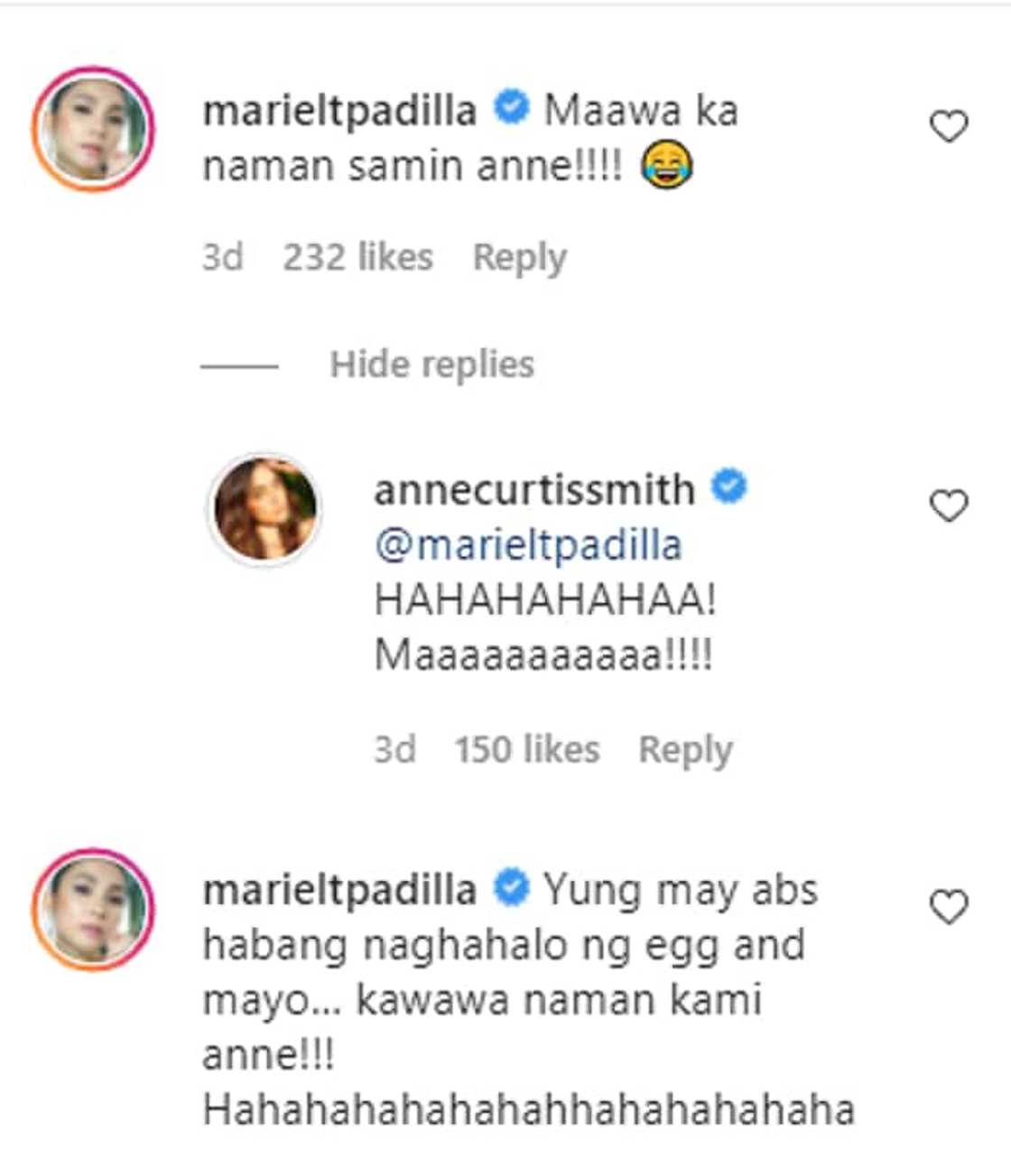Expand annecurtissmith's reply thread
Screen dimensions: 1011x1176
(431, 365)
